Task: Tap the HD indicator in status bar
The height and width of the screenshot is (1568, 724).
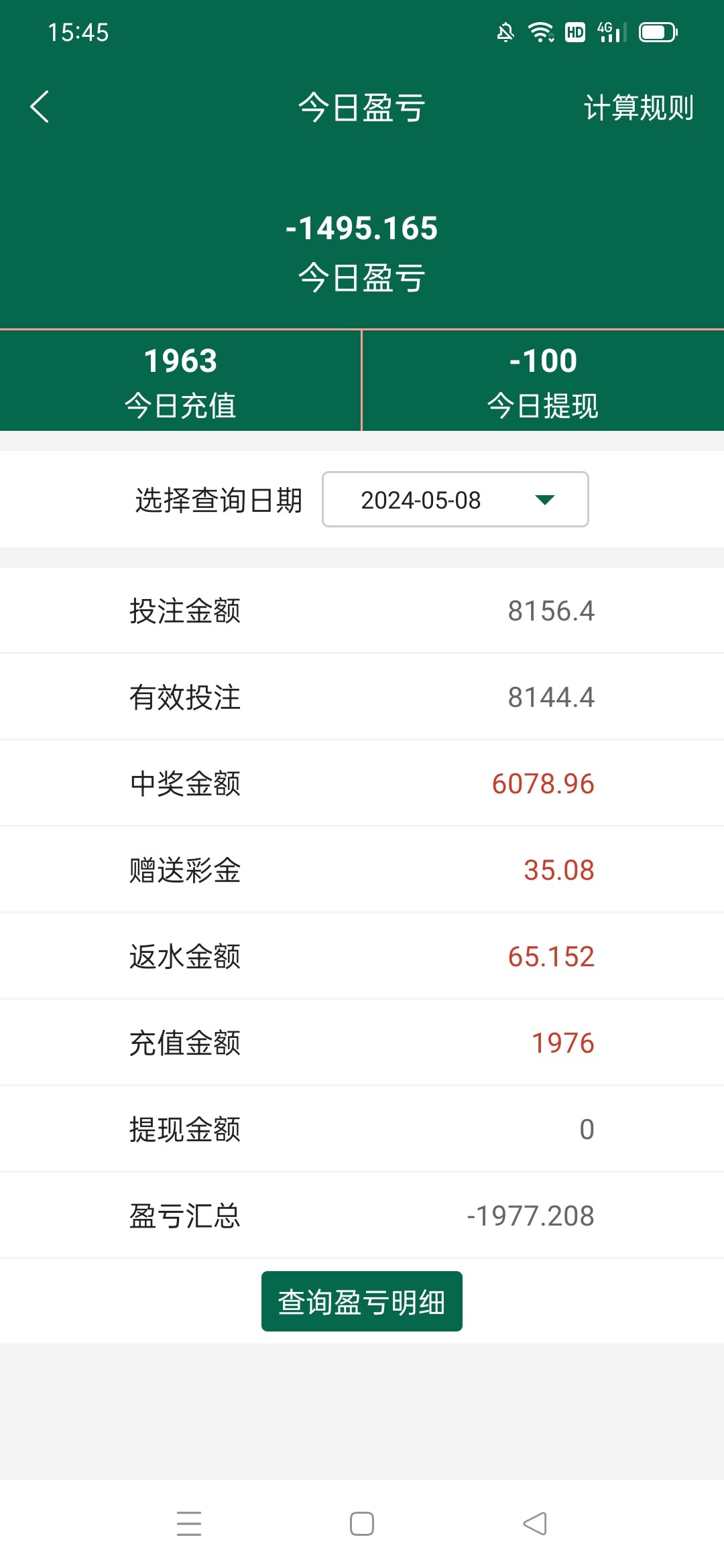Action: 575,30
